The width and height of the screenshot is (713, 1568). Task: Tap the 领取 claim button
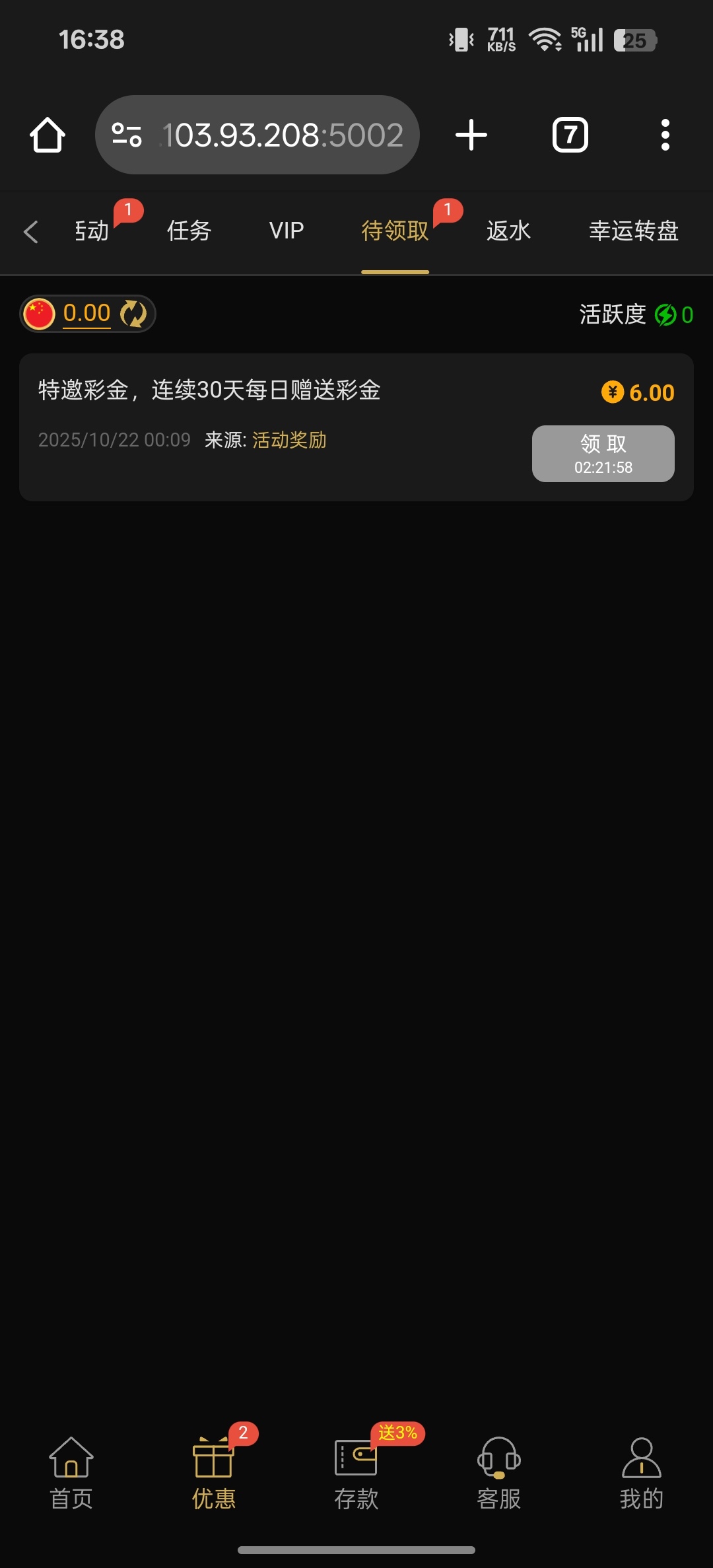point(603,454)
